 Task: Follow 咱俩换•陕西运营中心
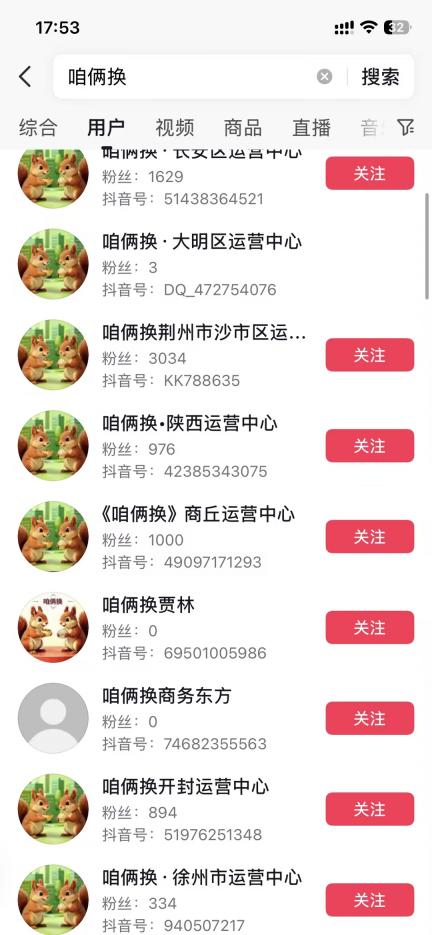point(369,445)
